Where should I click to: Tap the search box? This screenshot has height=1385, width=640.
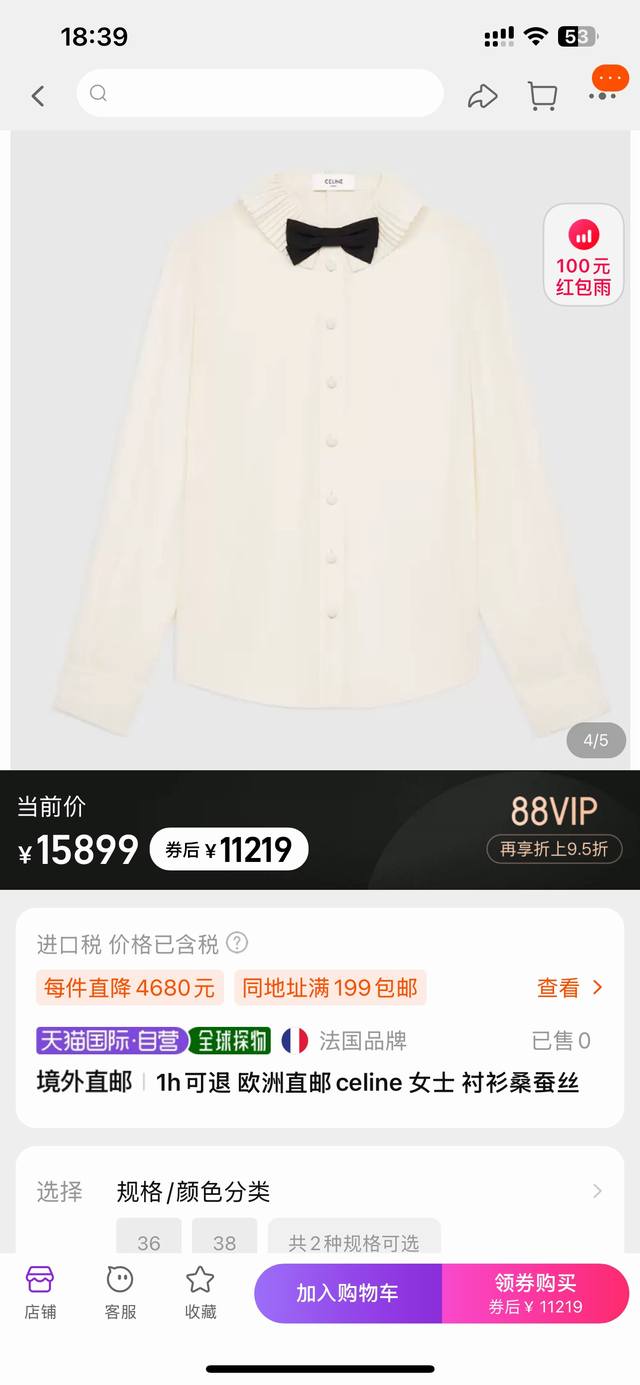[260, 94]
